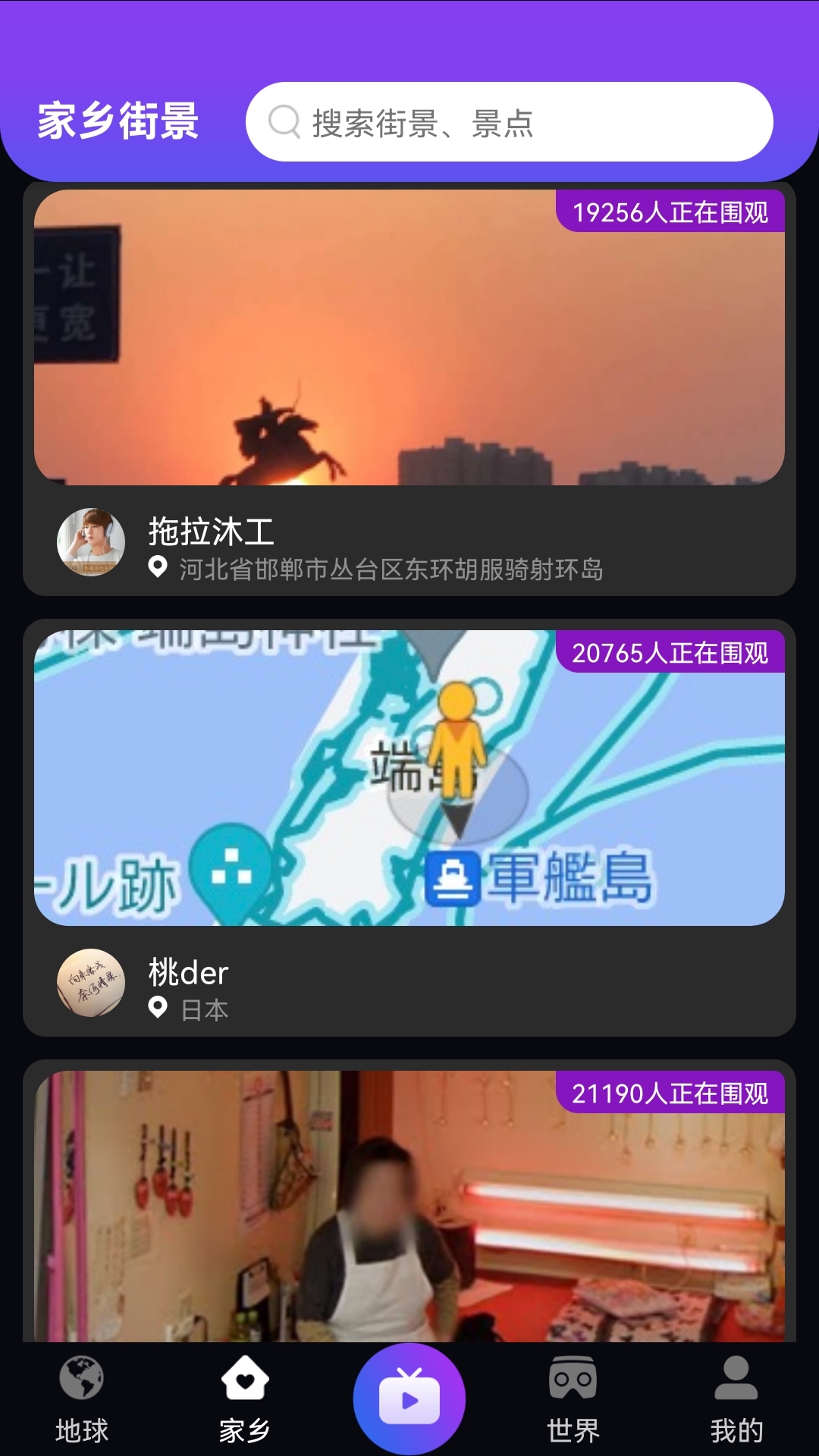Open 拖拉沐工's street view card
Viewport: 819px width, 1456px height.
coord(409,388)
